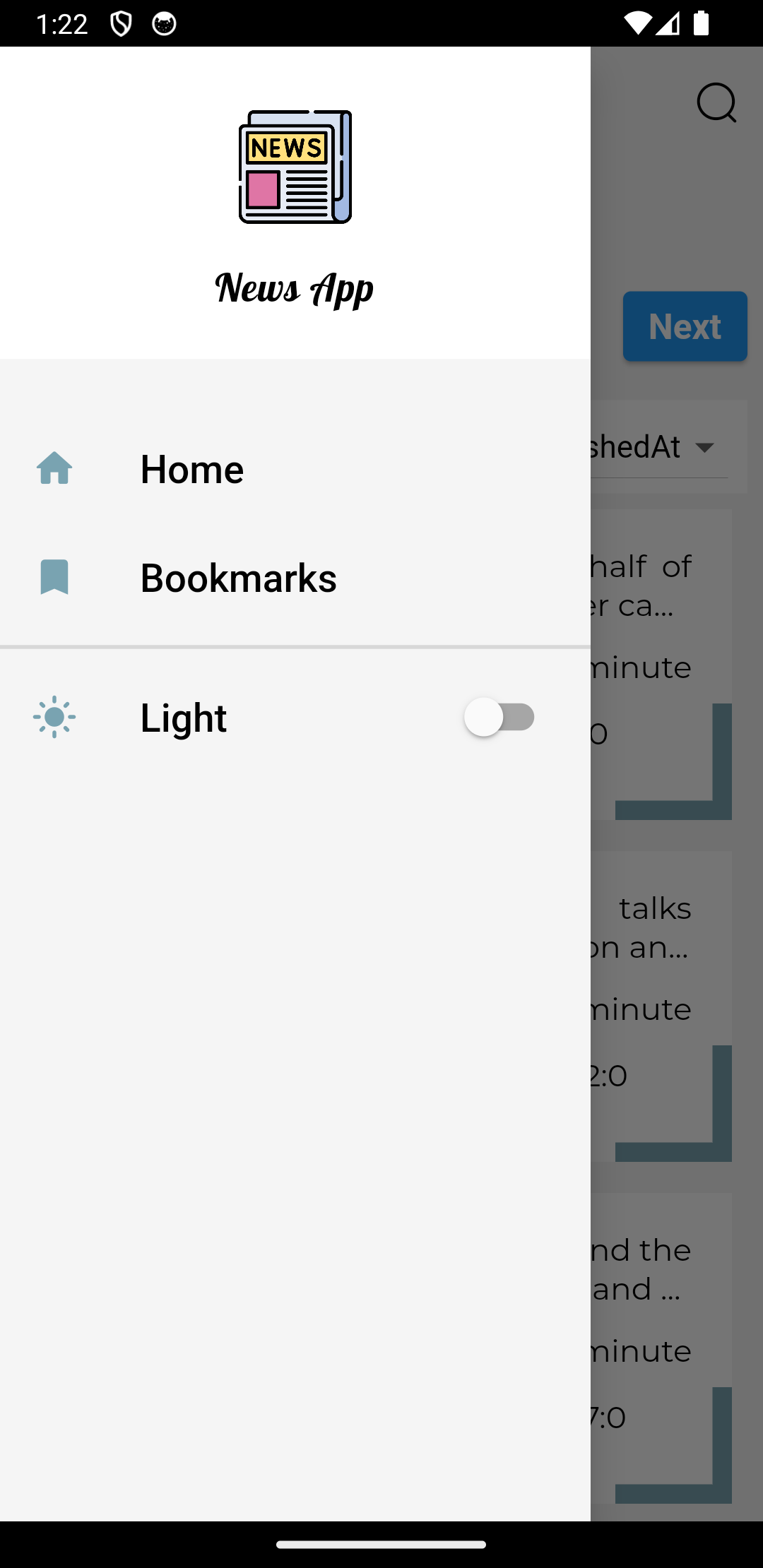Open search using the magnifier icon
Viewport: 763px width, 1568px height.
(717, 103)
